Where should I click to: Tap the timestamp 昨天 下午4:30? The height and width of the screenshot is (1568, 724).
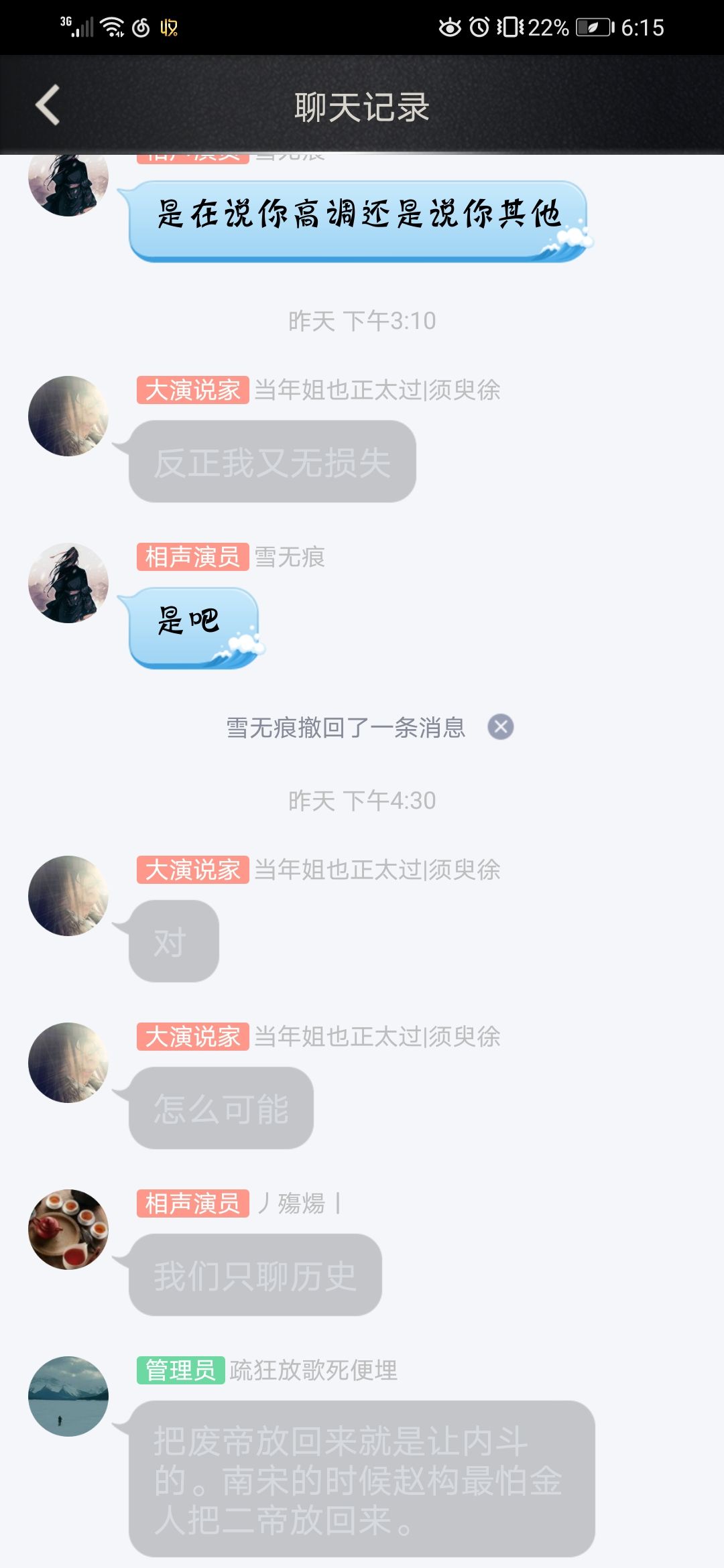coord(362,799)
